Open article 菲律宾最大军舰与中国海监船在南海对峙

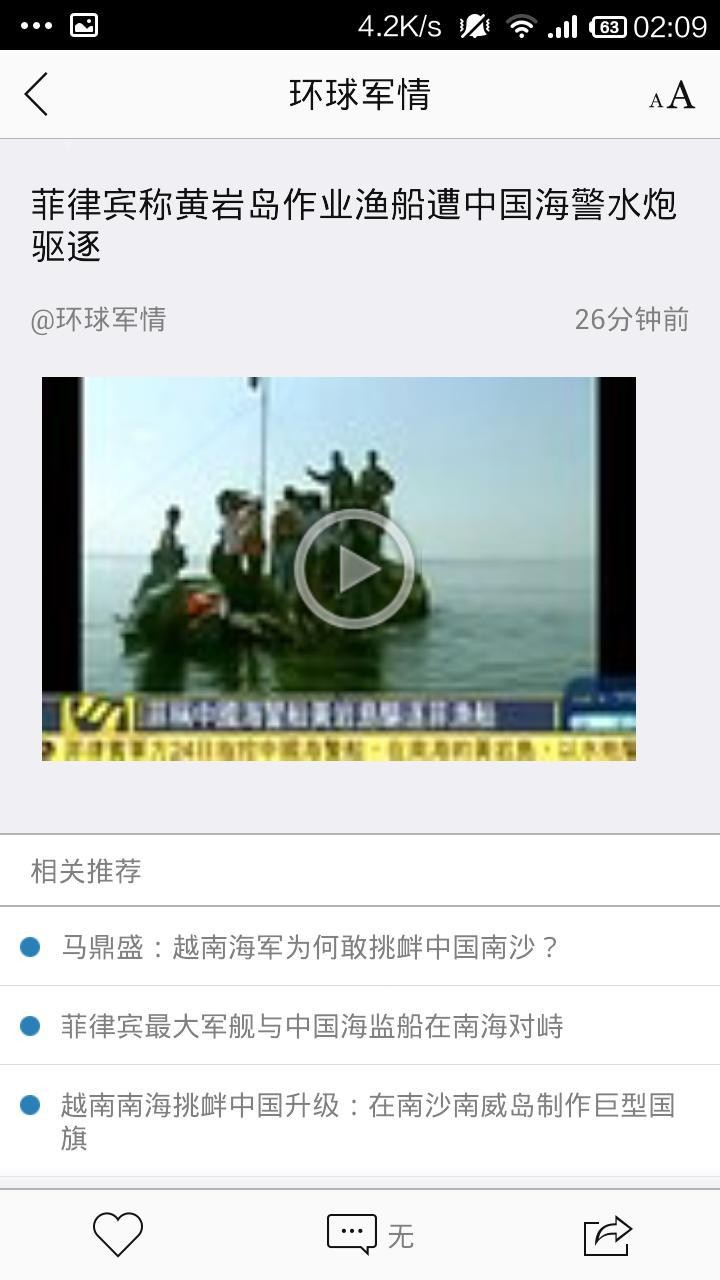pos(312,1026)
